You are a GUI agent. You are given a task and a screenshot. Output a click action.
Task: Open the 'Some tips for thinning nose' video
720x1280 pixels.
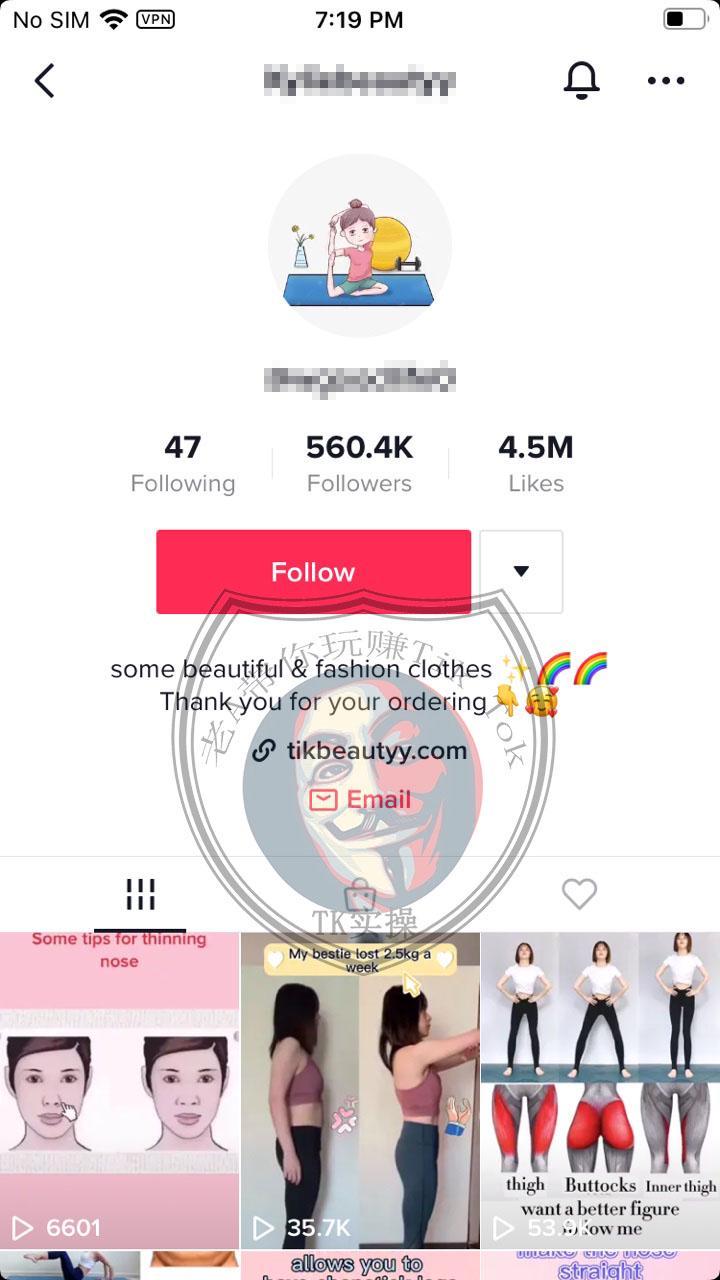click(119, 1090)
